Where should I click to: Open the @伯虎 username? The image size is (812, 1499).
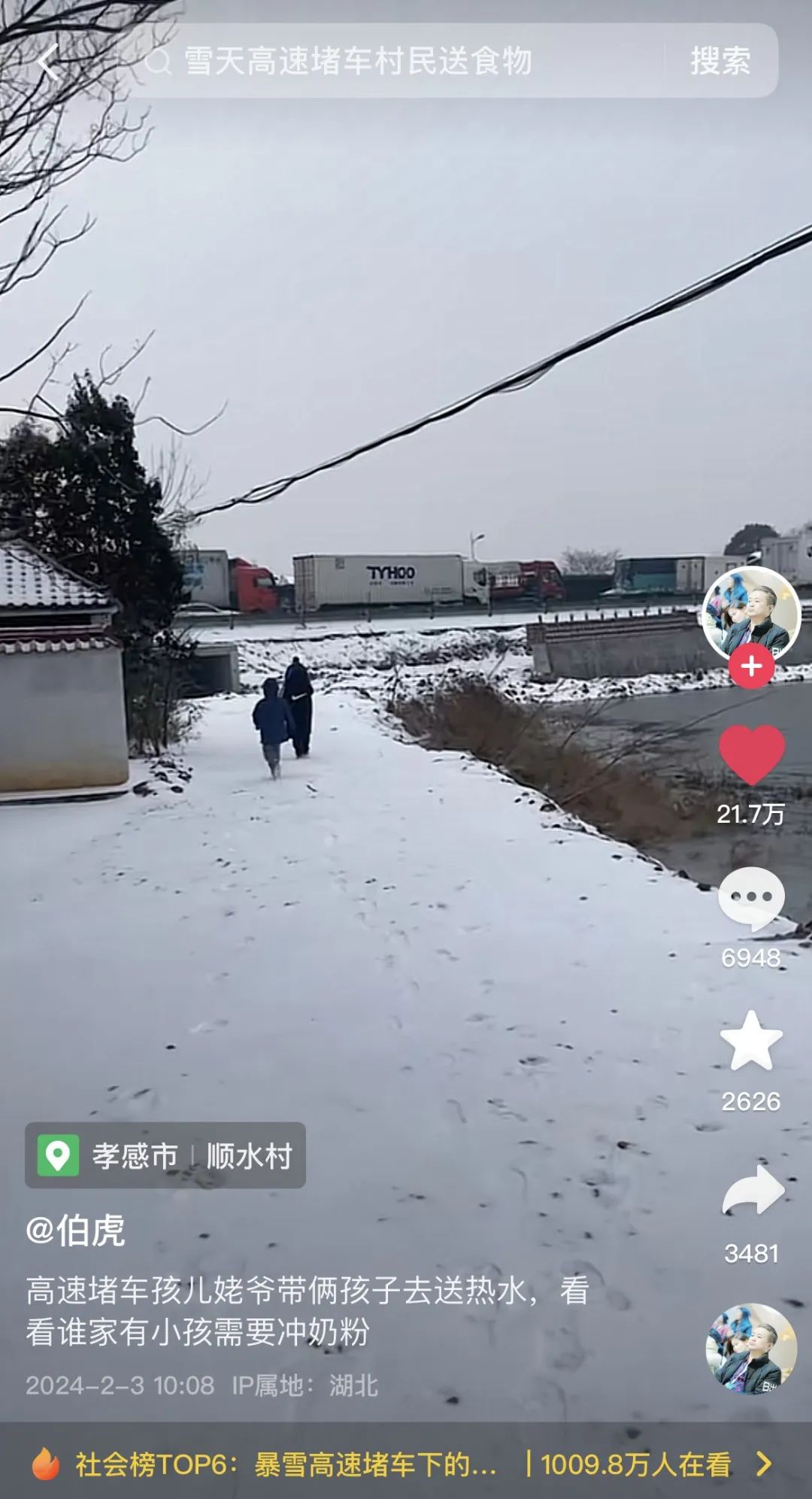pyautogui.click(x=75, y=1231)
